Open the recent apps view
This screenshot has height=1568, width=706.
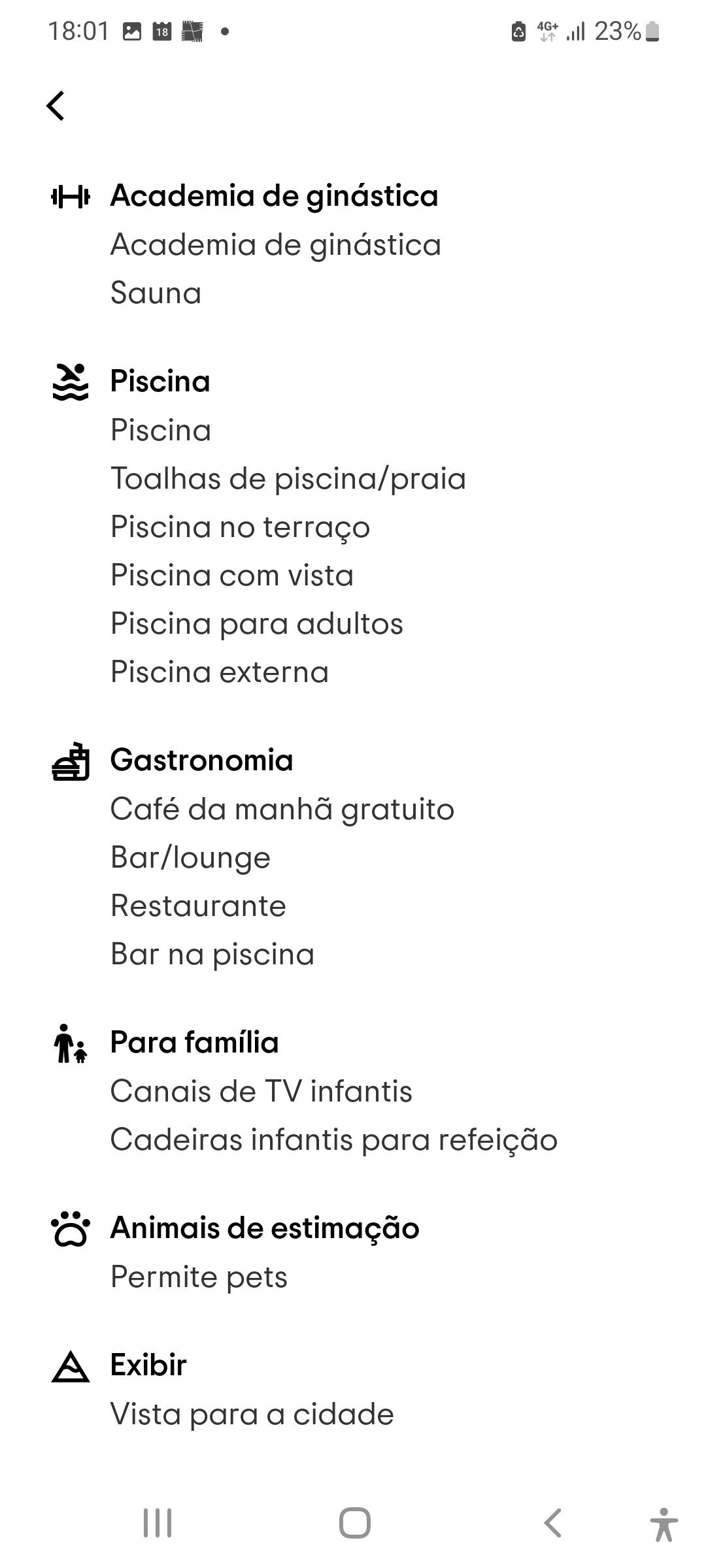pyautogui.click(x=158, y=1524)
